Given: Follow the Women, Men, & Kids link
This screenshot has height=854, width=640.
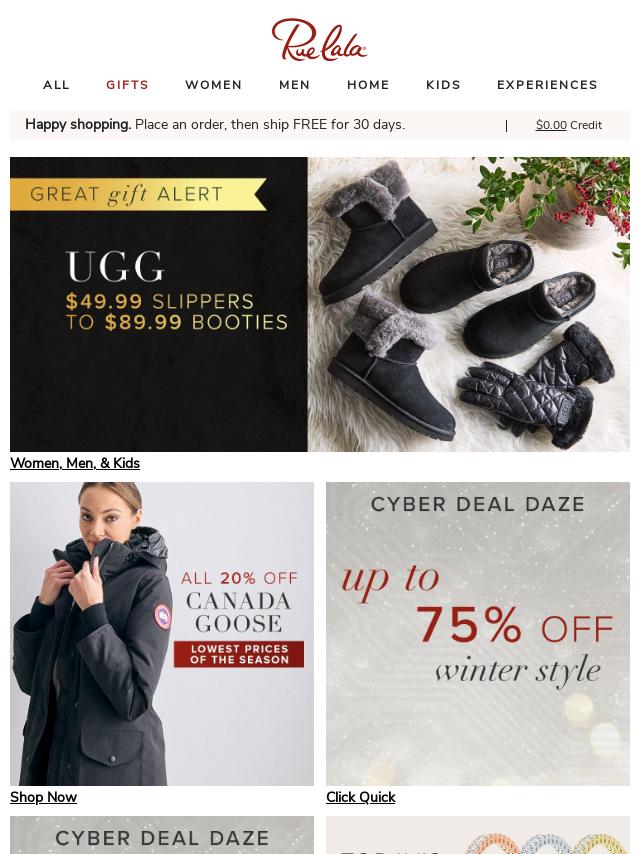Looking at the screenshot, I should (75, 463).
